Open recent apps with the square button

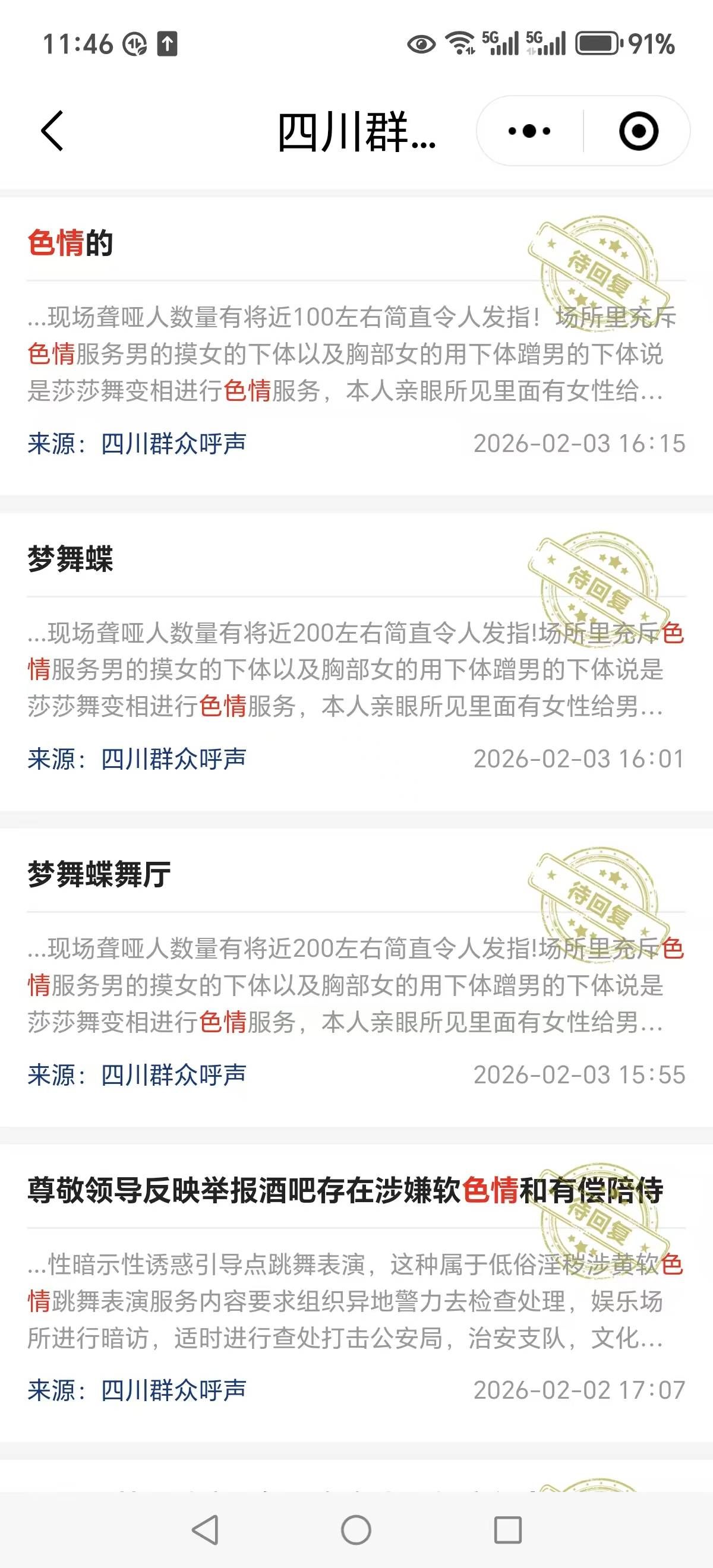[507, 1529]
